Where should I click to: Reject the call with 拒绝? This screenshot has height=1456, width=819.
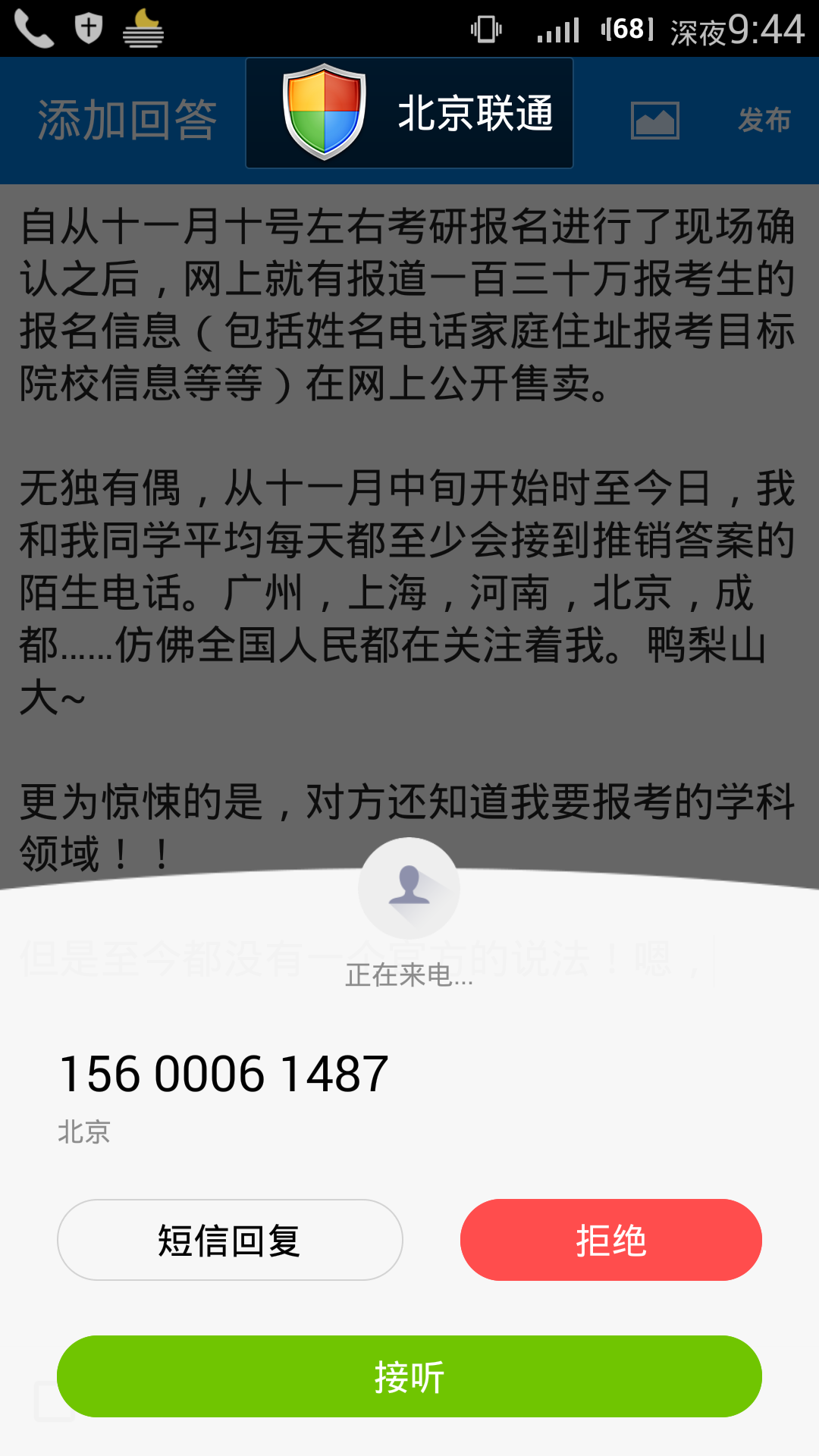(611, 1239)
